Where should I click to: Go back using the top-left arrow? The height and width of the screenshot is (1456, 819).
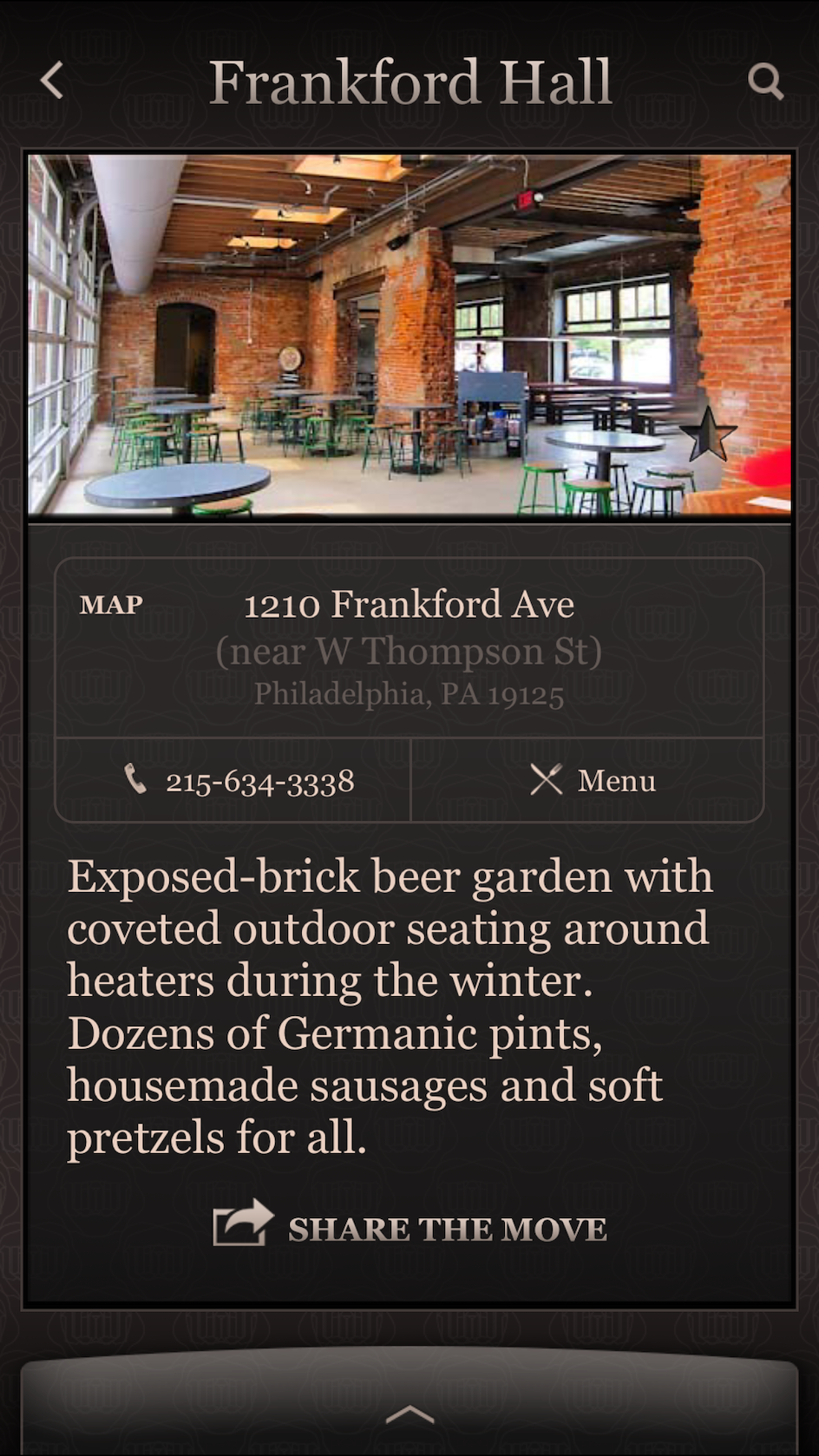52,81
